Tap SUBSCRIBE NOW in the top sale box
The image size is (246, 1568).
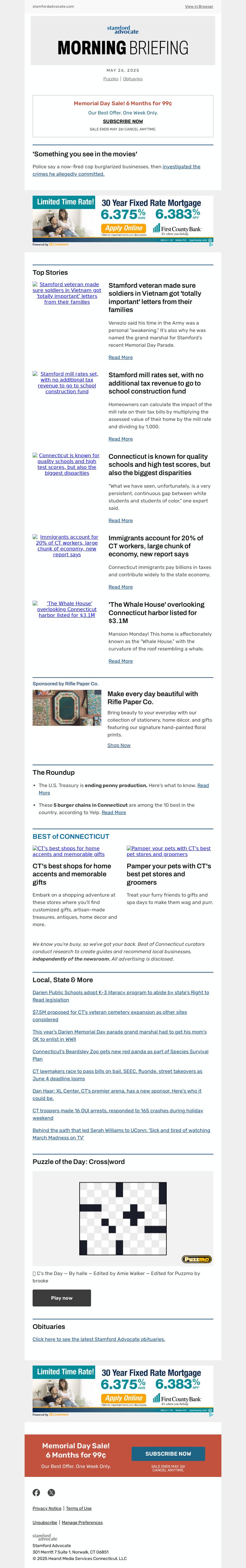[123, 121]
